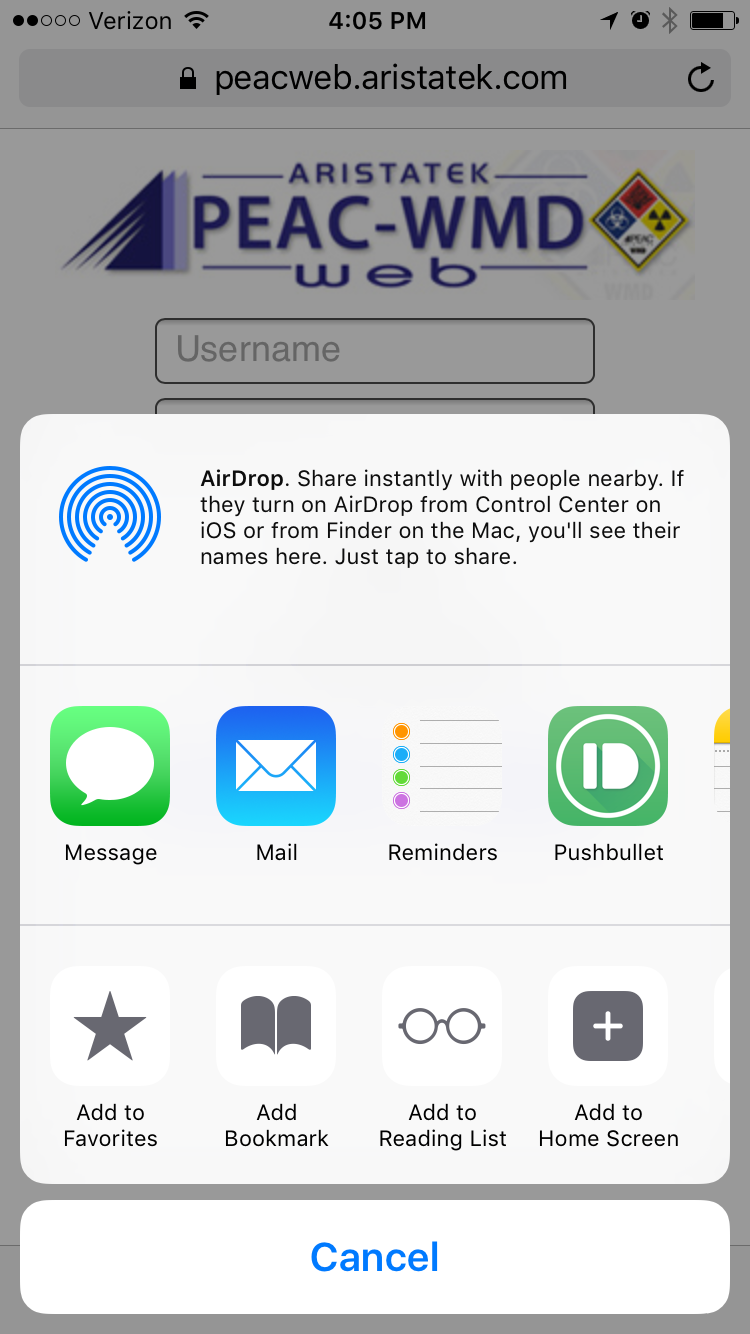Viewport: 750px width, 1334px height.
Task: Choose Add to Home Screen
Action: point(608,1026)
